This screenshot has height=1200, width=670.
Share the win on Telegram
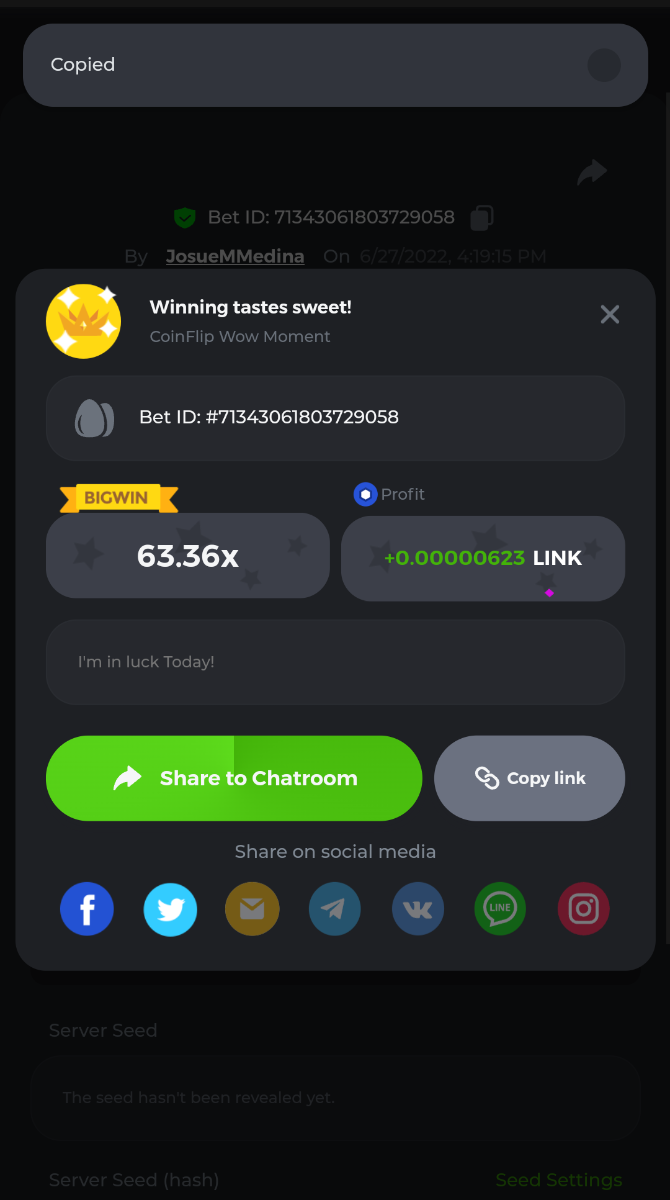pyautogui.click(x=335, y=909)
